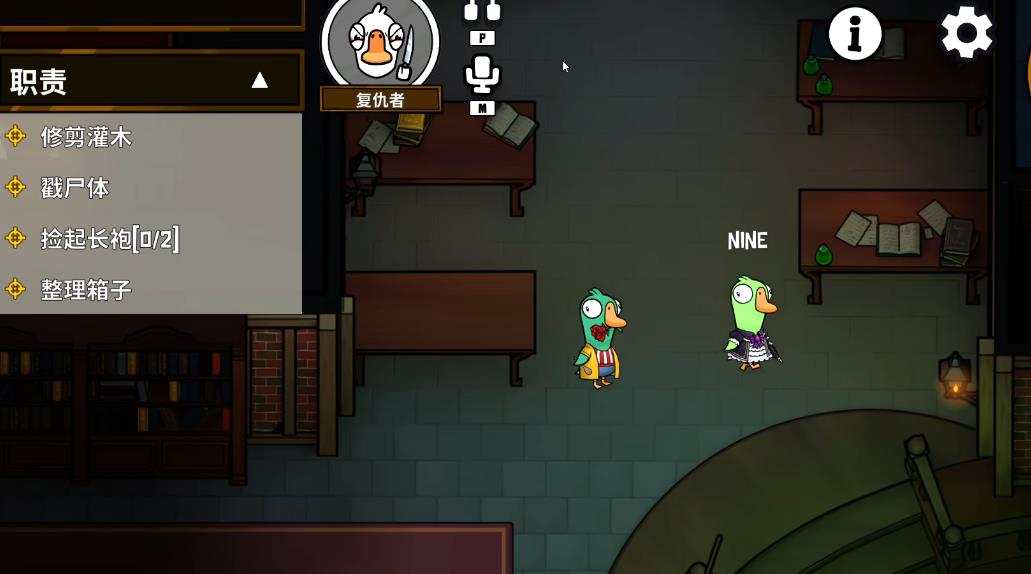Mute the microphone icon

[482, 74]
